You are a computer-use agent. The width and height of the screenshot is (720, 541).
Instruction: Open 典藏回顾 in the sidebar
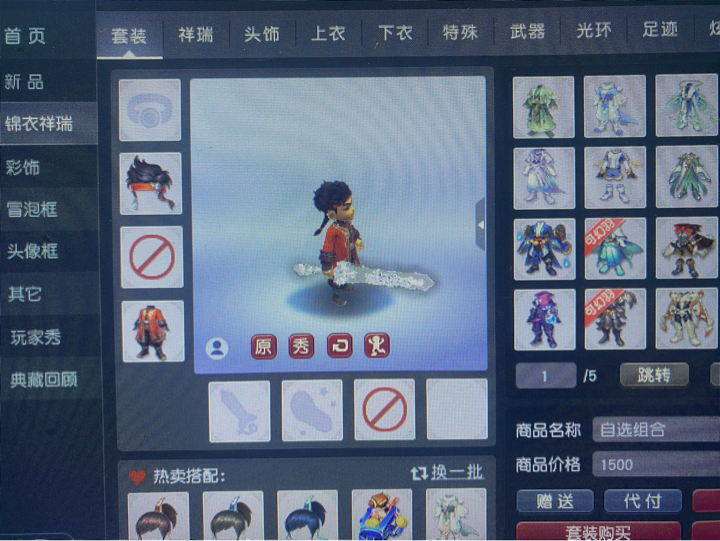(42, 380)
